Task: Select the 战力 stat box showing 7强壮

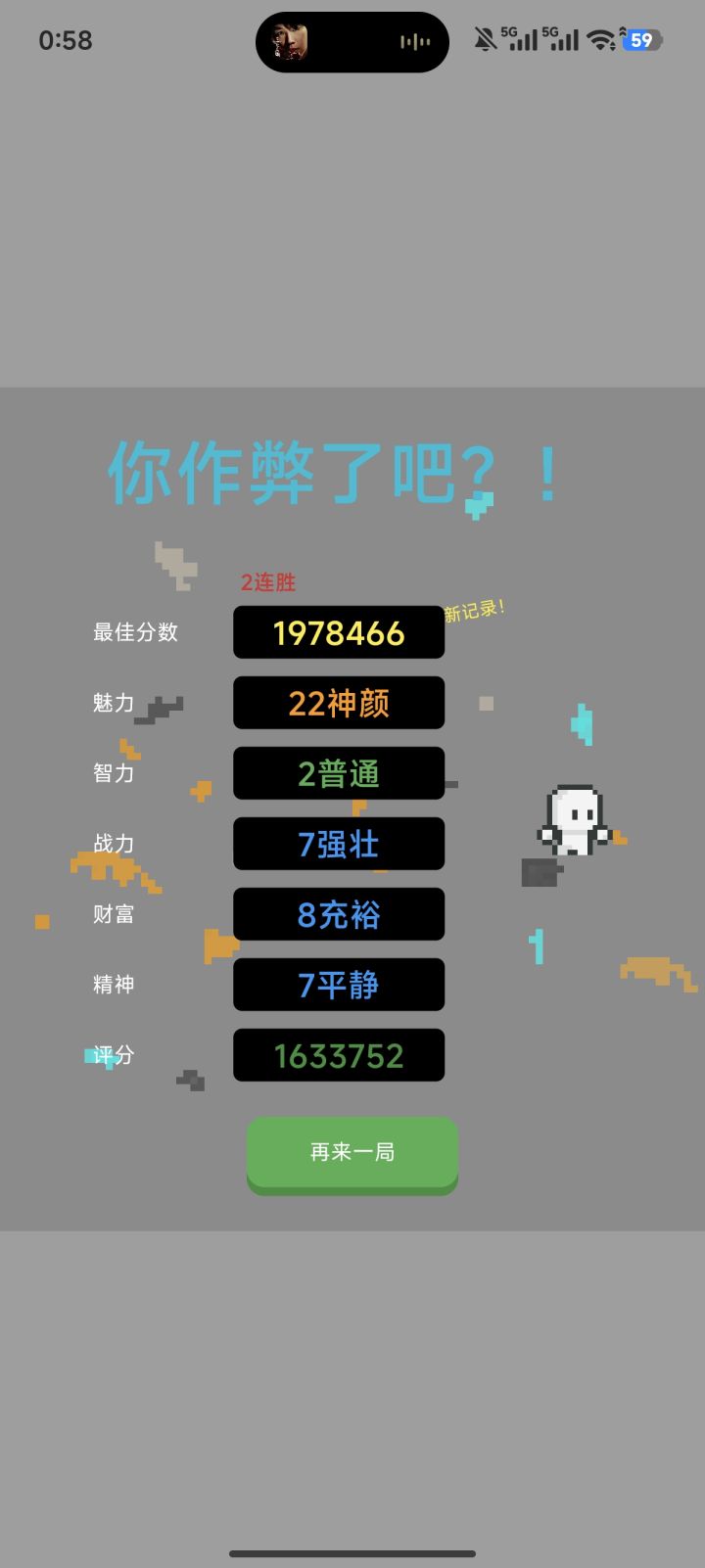Action: pyautogui.click(x=339, y=844)
